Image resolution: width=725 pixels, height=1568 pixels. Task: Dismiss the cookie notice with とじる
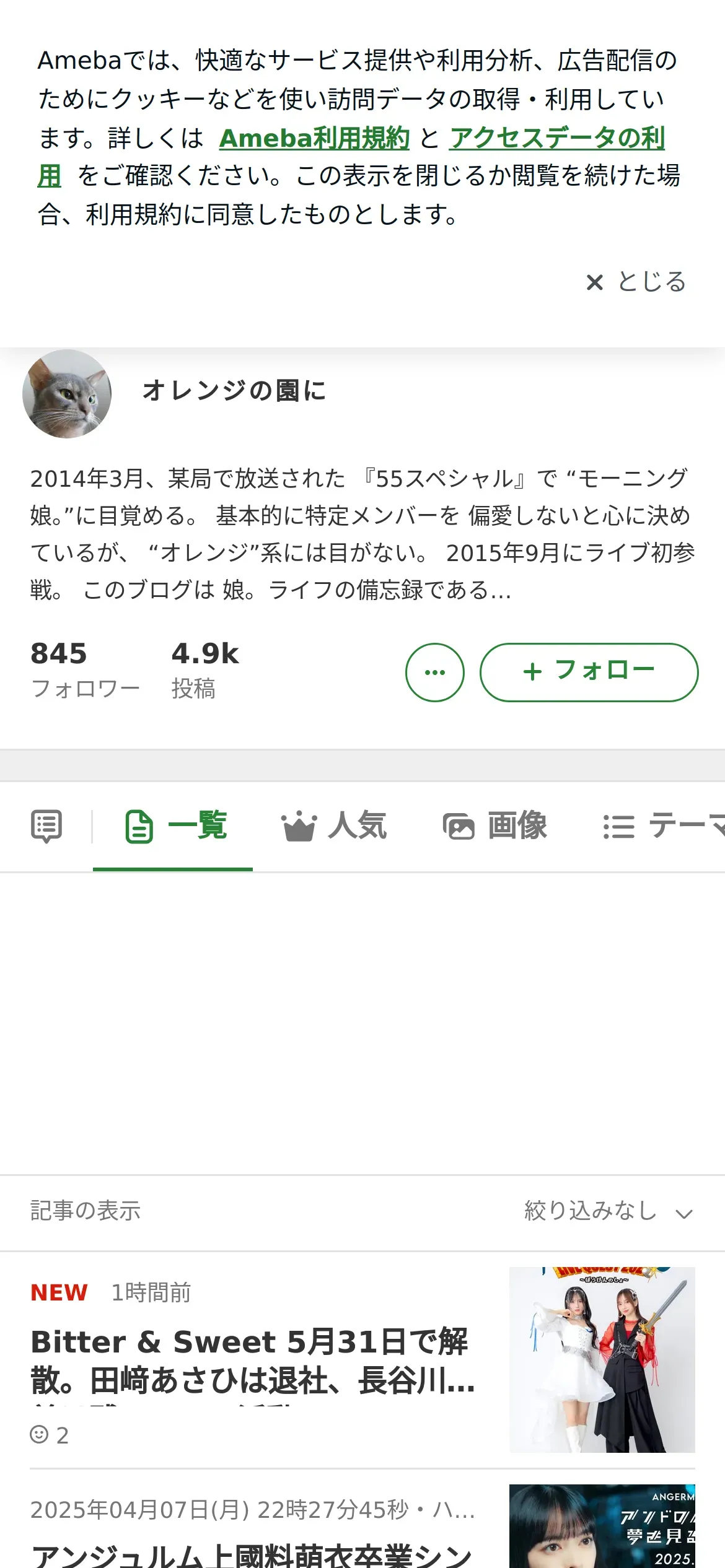[636, 282]
